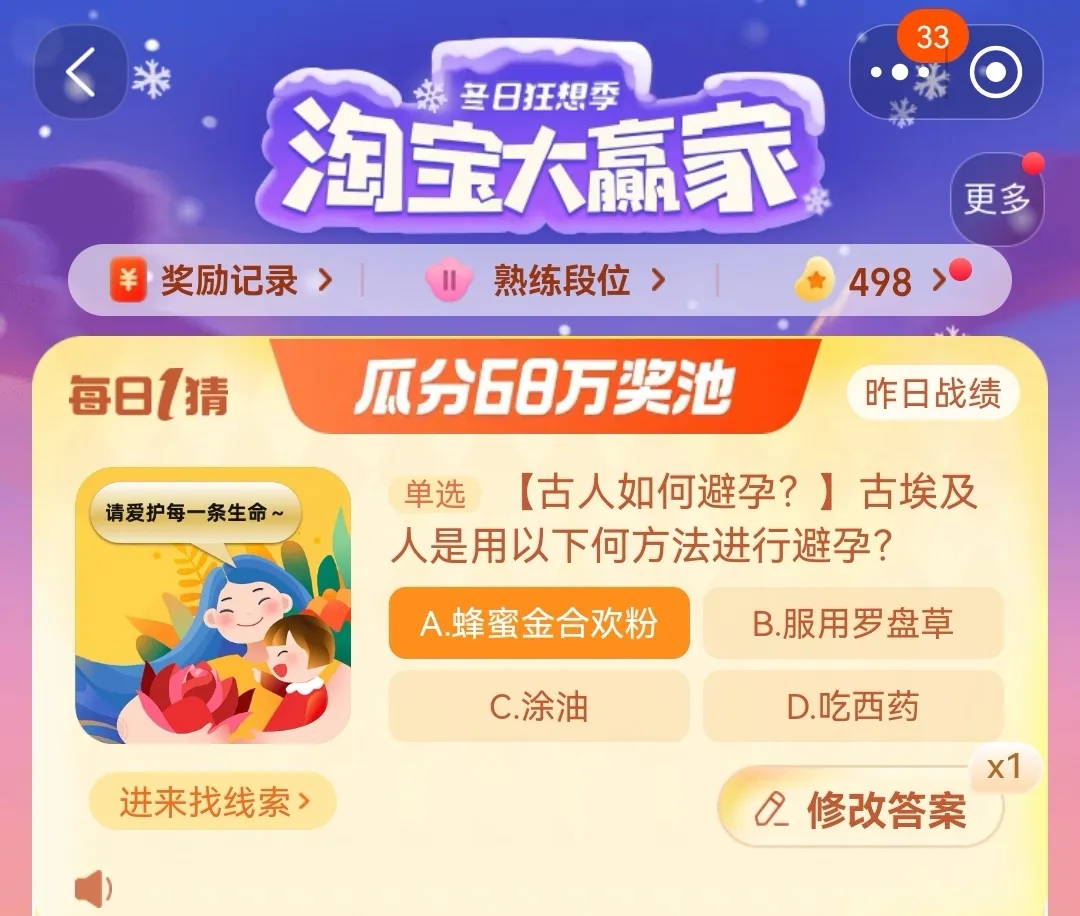Select option D.吃西药

pyautogui.click(x=853, y=707)
